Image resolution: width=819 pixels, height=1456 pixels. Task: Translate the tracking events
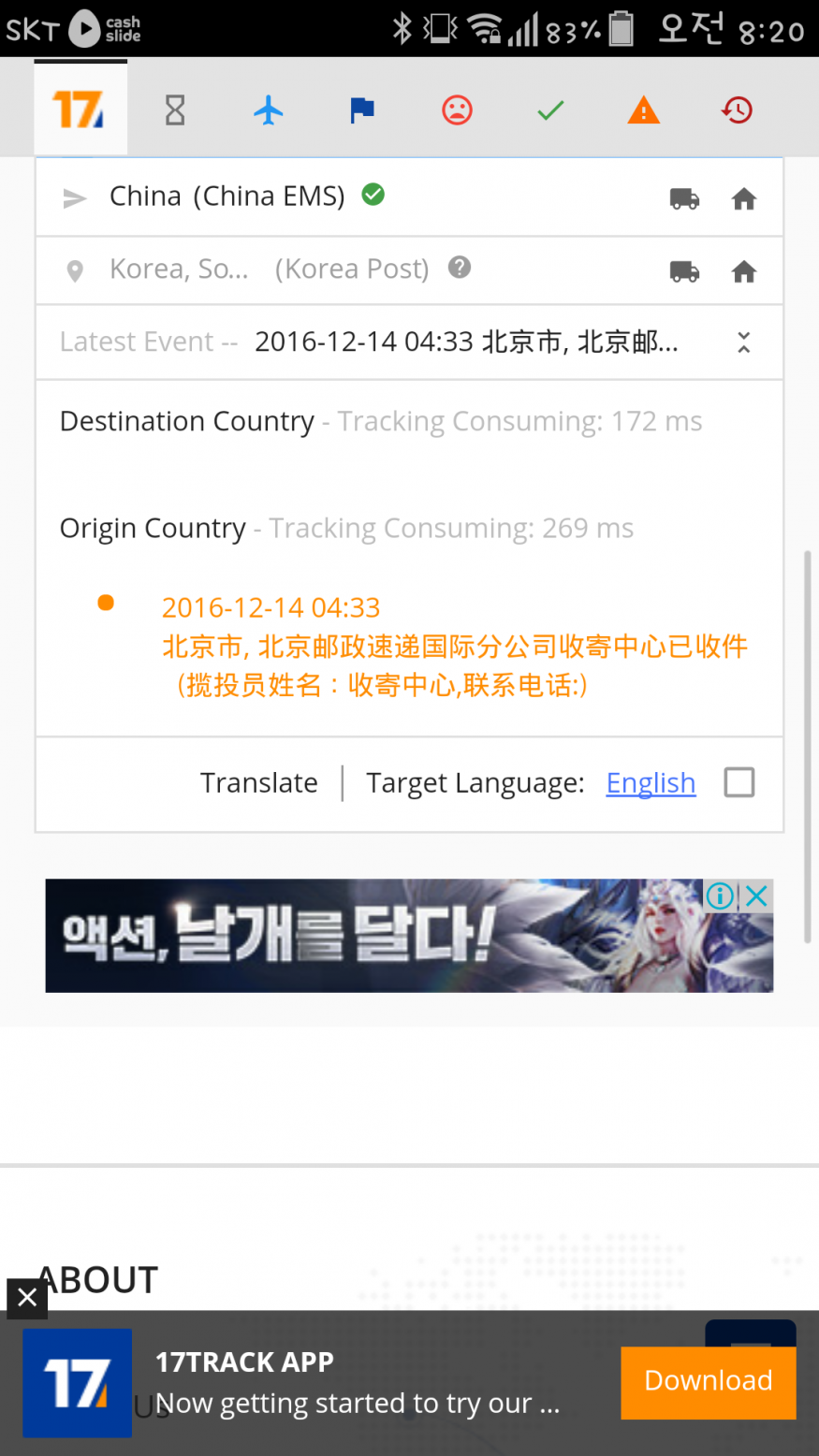pos(259,782)
